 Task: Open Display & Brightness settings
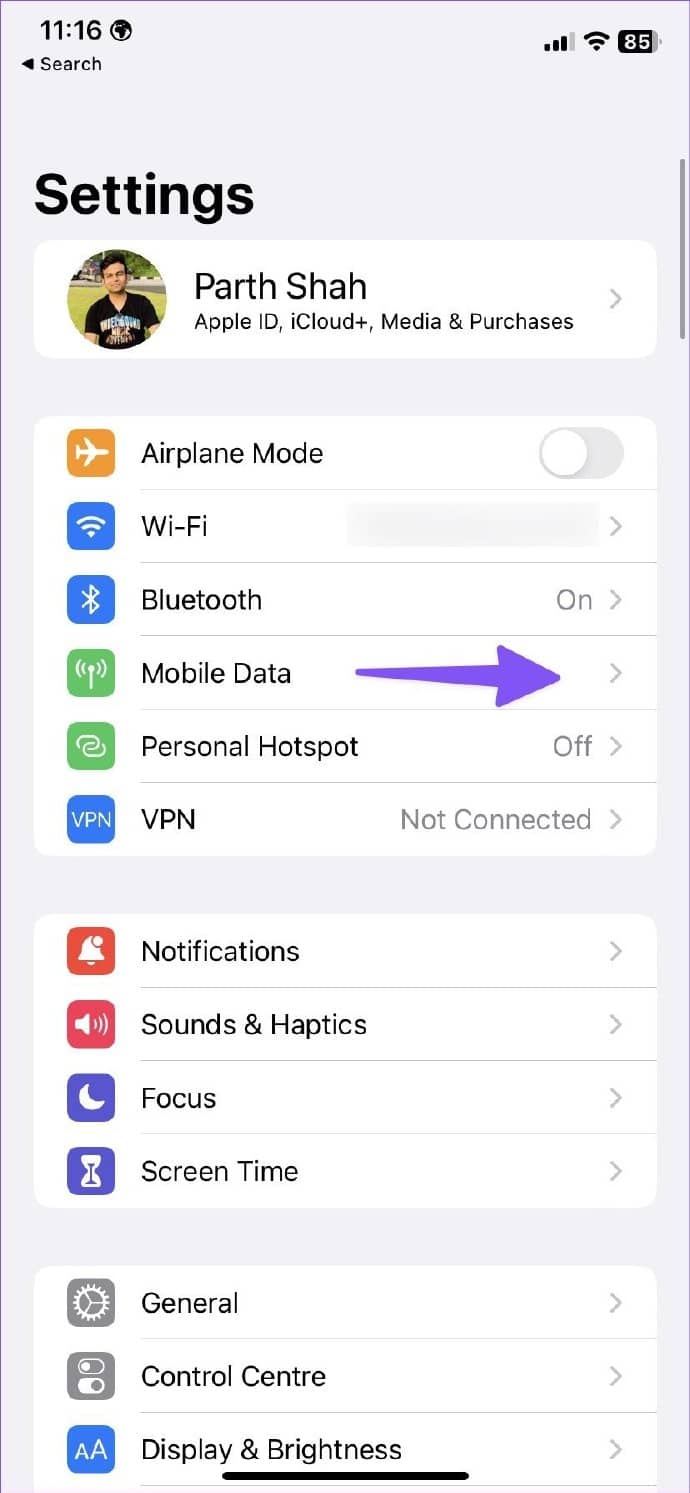[345, 1449]
